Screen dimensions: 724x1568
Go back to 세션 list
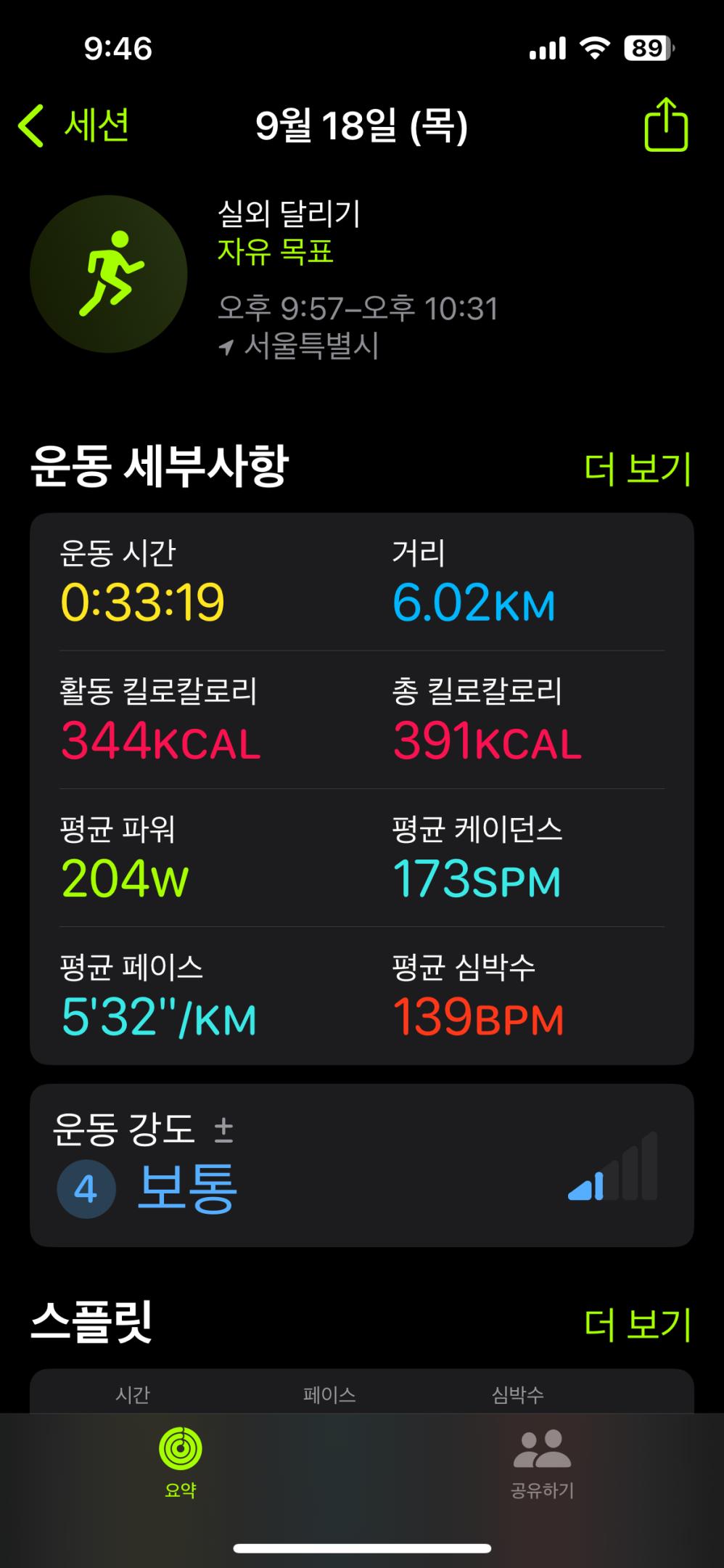(x=75, y=126)
